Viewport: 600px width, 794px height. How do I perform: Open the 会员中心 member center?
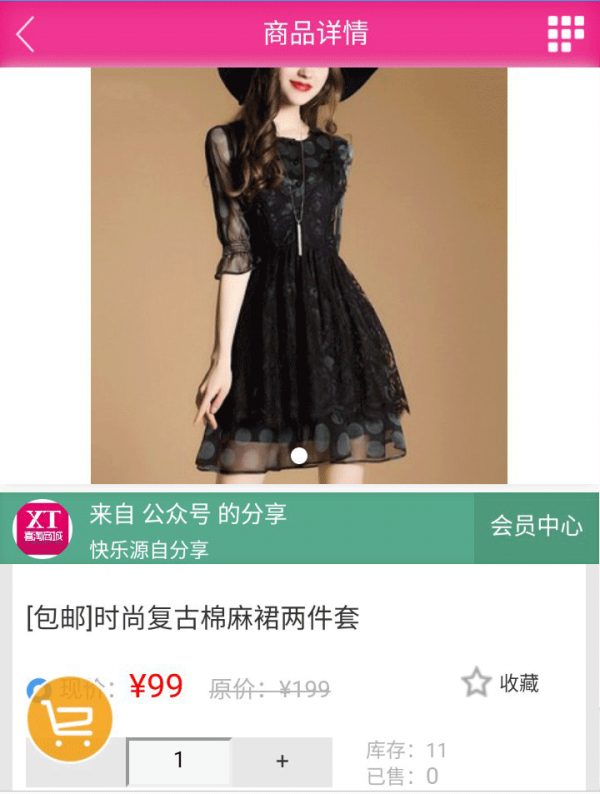click(536, 526)
